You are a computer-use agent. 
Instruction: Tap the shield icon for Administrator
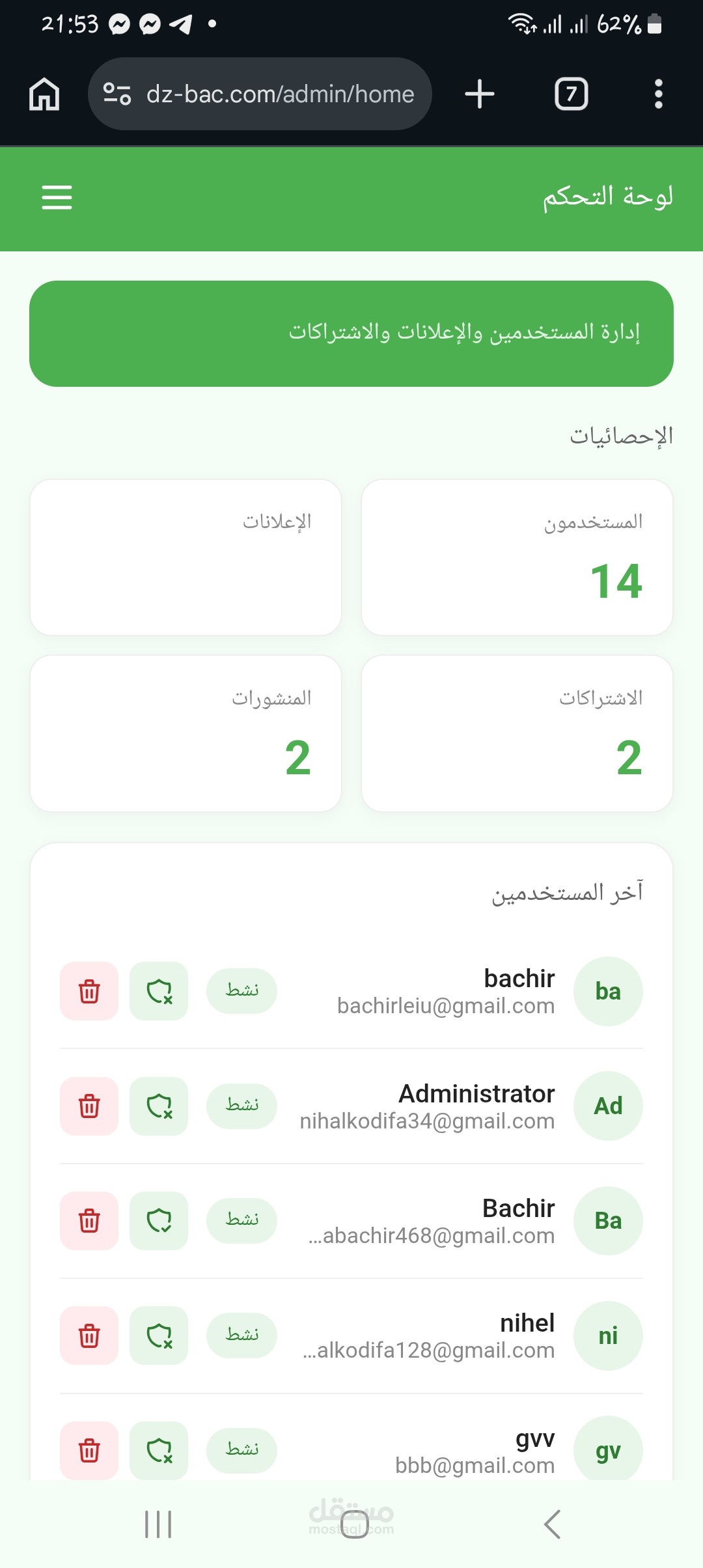pyautogui.click(x=159, y=1106)
